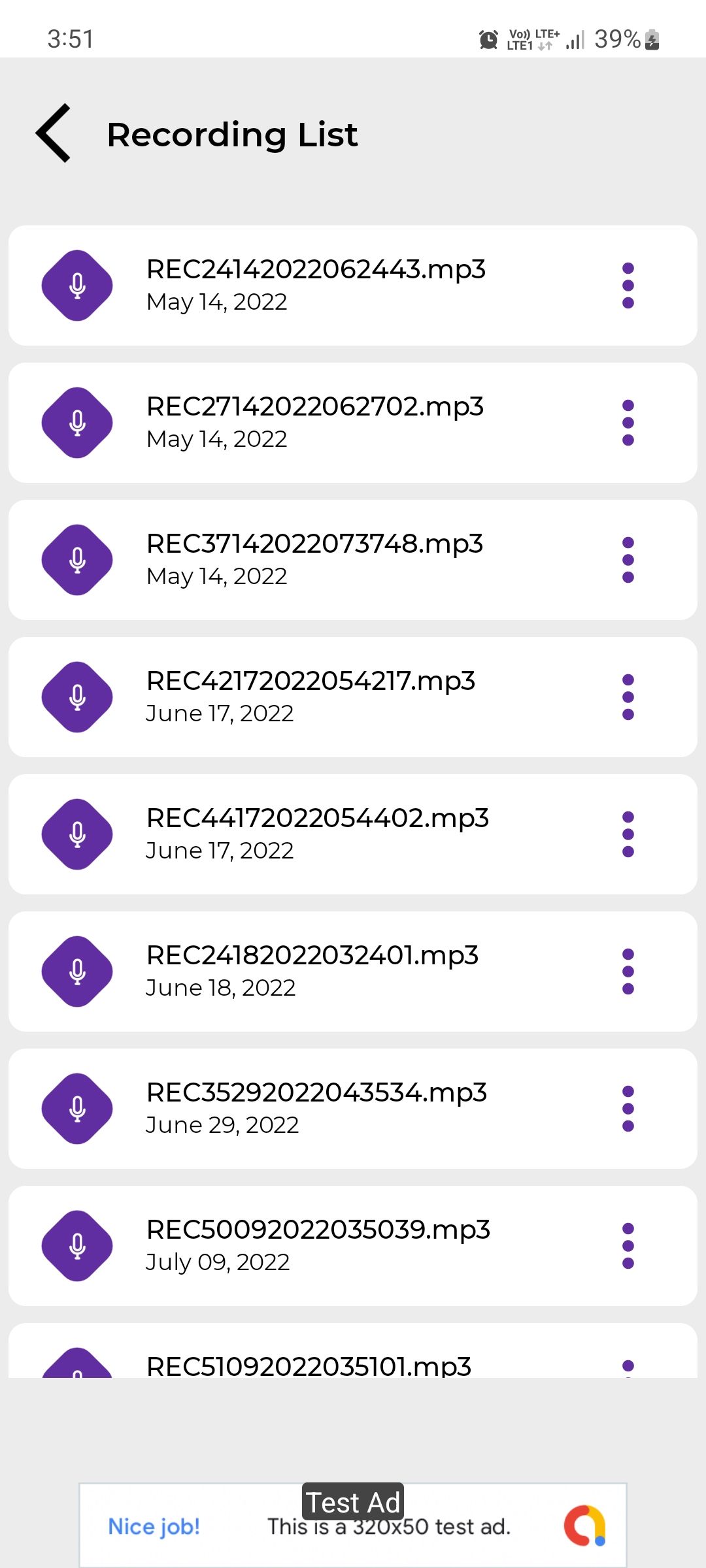
Task: Show more options for REC27142022062702.mp3
Action: (x=628, y=423)
